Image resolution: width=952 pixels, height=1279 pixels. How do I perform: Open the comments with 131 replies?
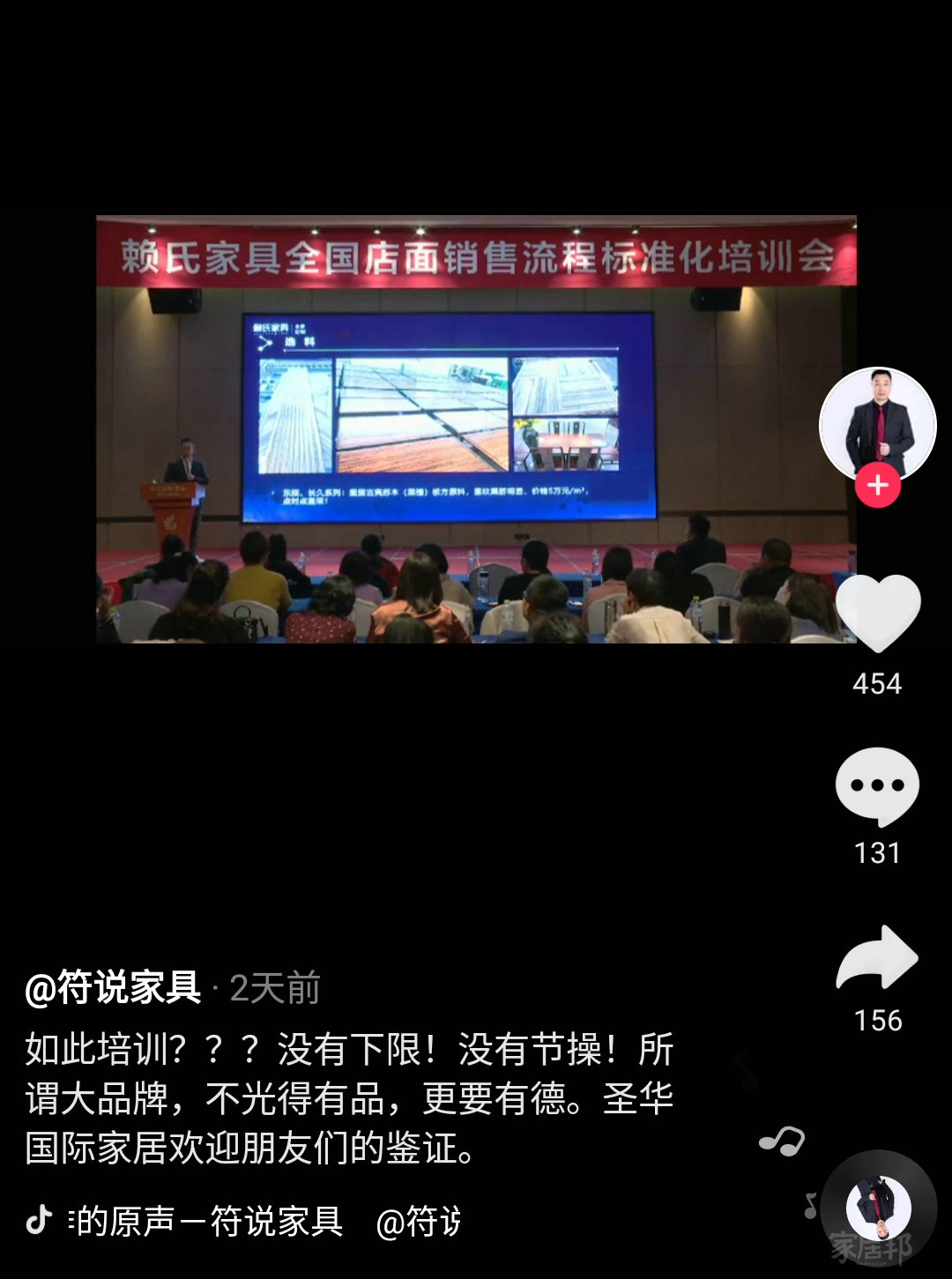(x=877, y=786)
